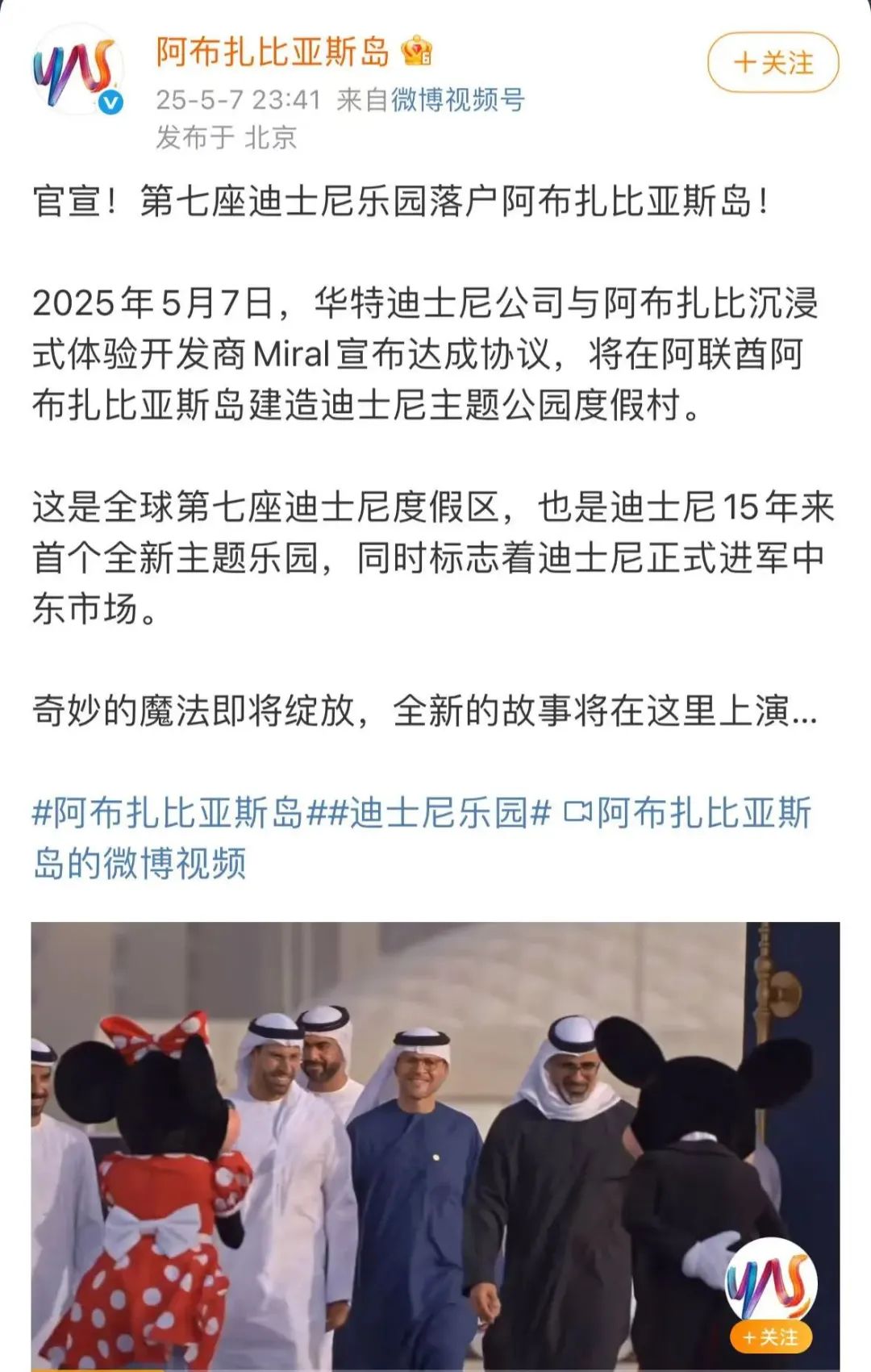This screenshot has width=871, height=1372.
Task: Open the 阿布扎比亚斯岛 account name
Action: pos(273,52)
